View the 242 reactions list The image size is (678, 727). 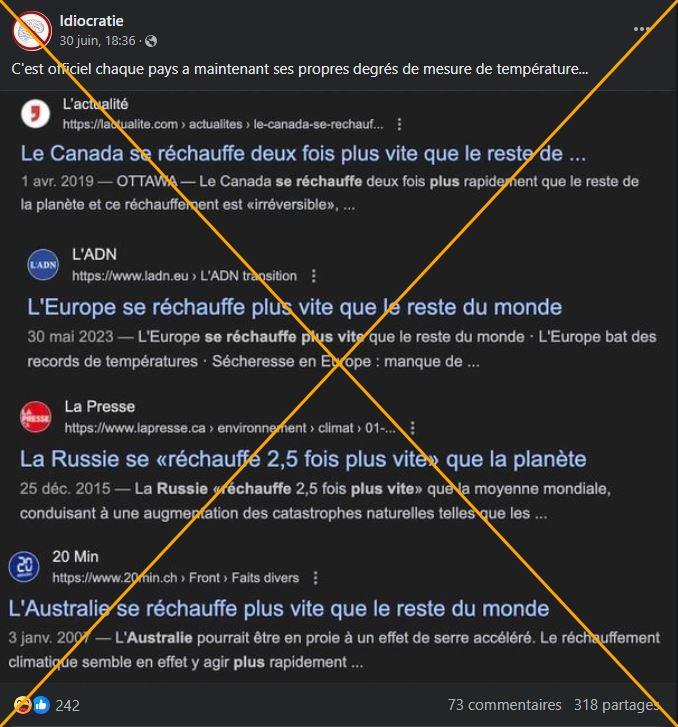[x=67, y=705]
